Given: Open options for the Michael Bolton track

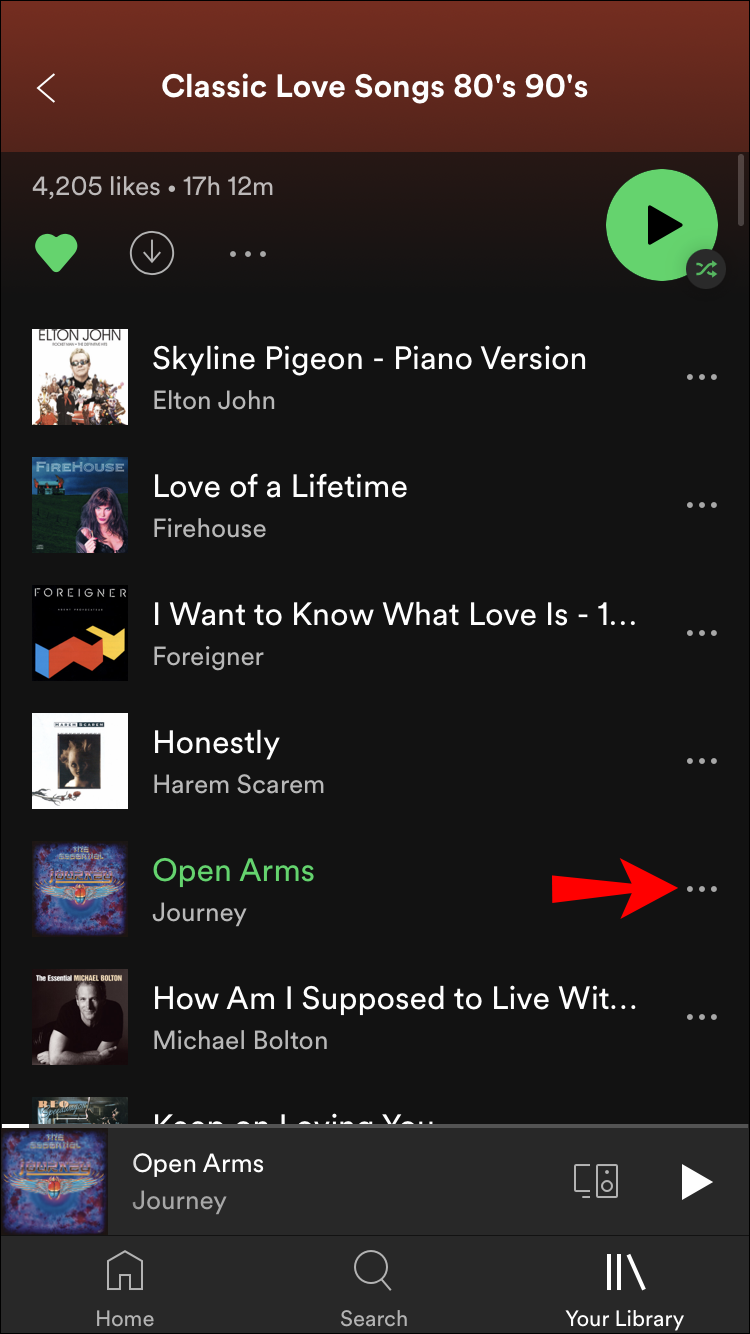Looking at the screenshot, I should 701,1018.
